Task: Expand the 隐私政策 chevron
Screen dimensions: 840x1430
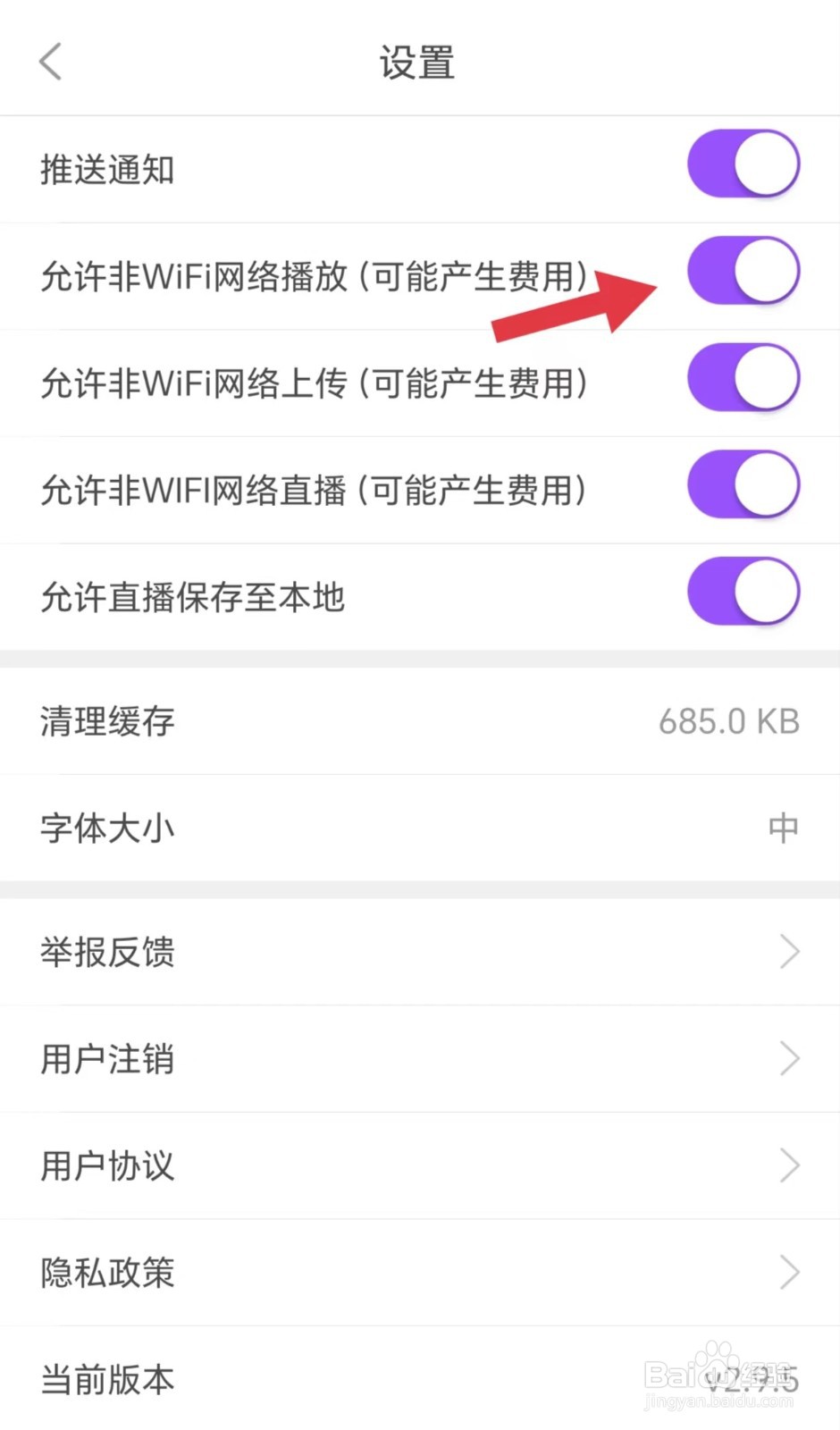Action: point(789,1273)
